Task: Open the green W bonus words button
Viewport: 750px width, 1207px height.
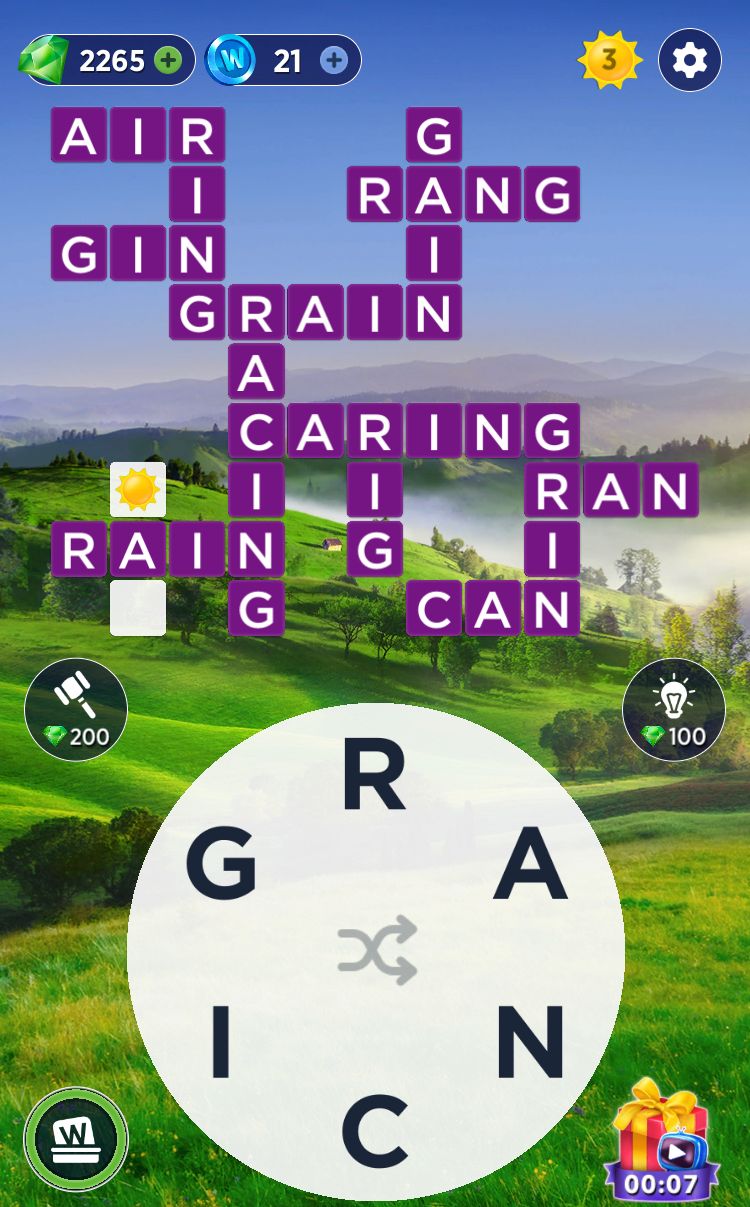Action: click(76, 1139)
